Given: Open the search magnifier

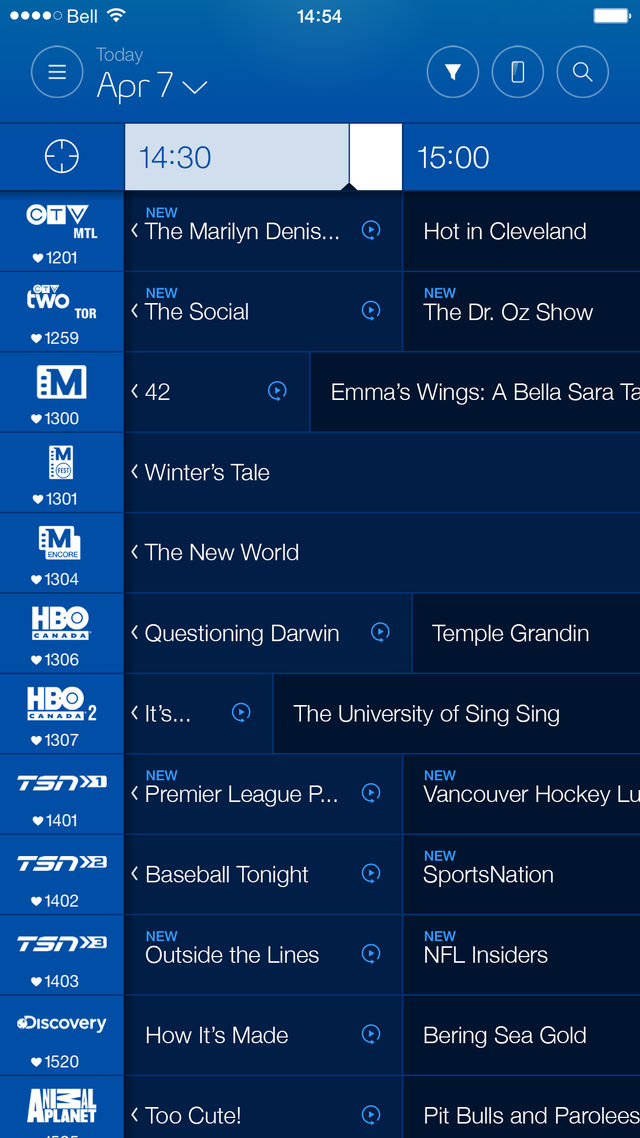Looking at the screenshot, I should (583, 72).
